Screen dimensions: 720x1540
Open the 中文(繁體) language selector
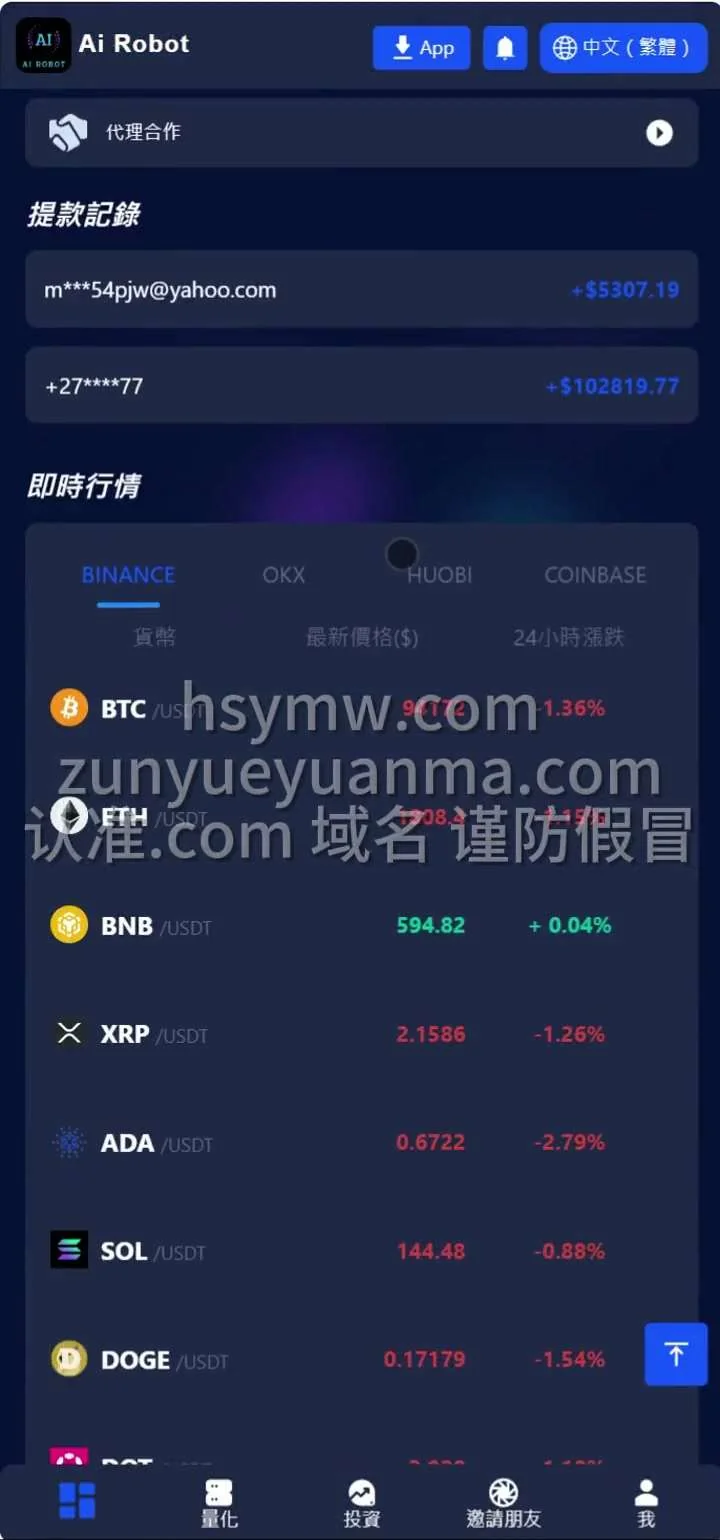(x=623, y=48)
